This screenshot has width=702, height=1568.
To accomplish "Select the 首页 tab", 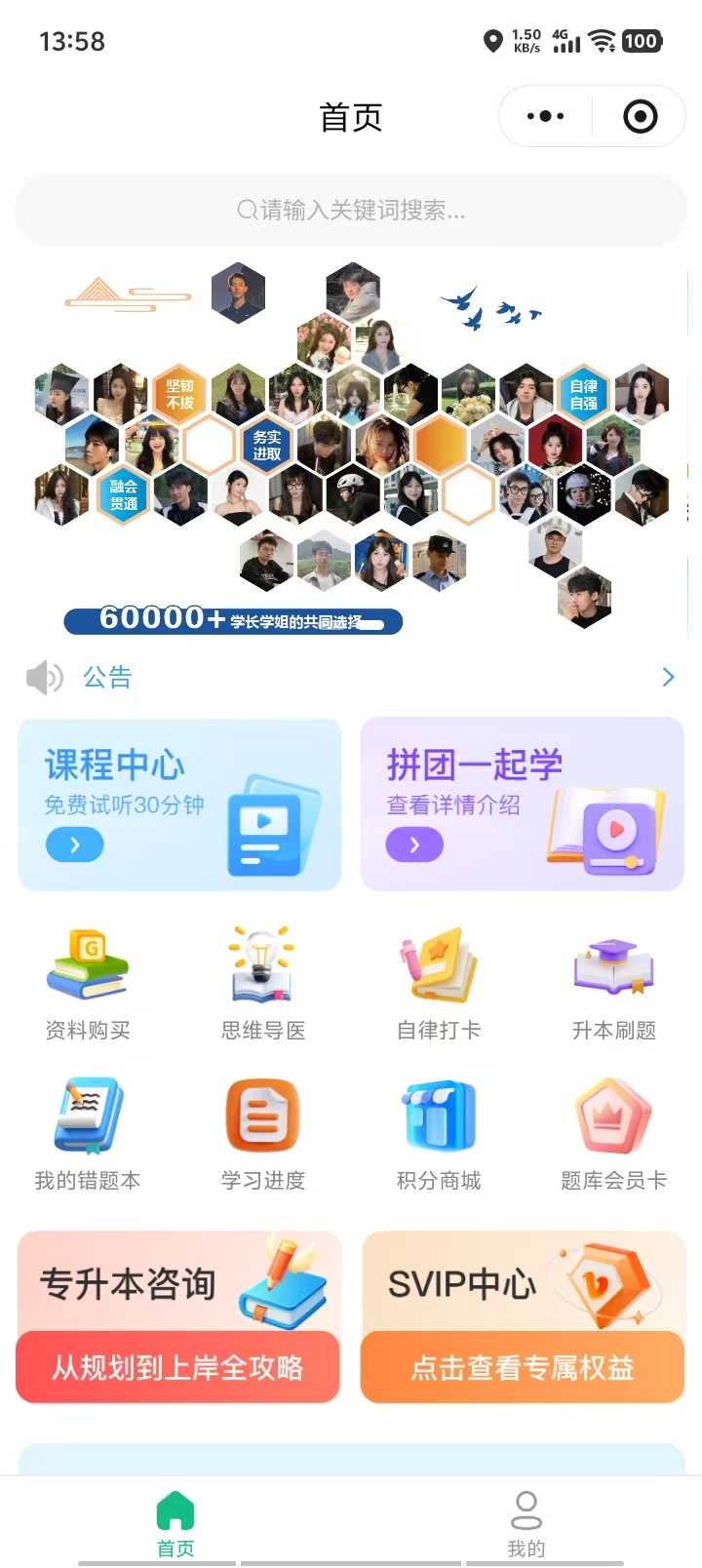I will [175, 1522].
